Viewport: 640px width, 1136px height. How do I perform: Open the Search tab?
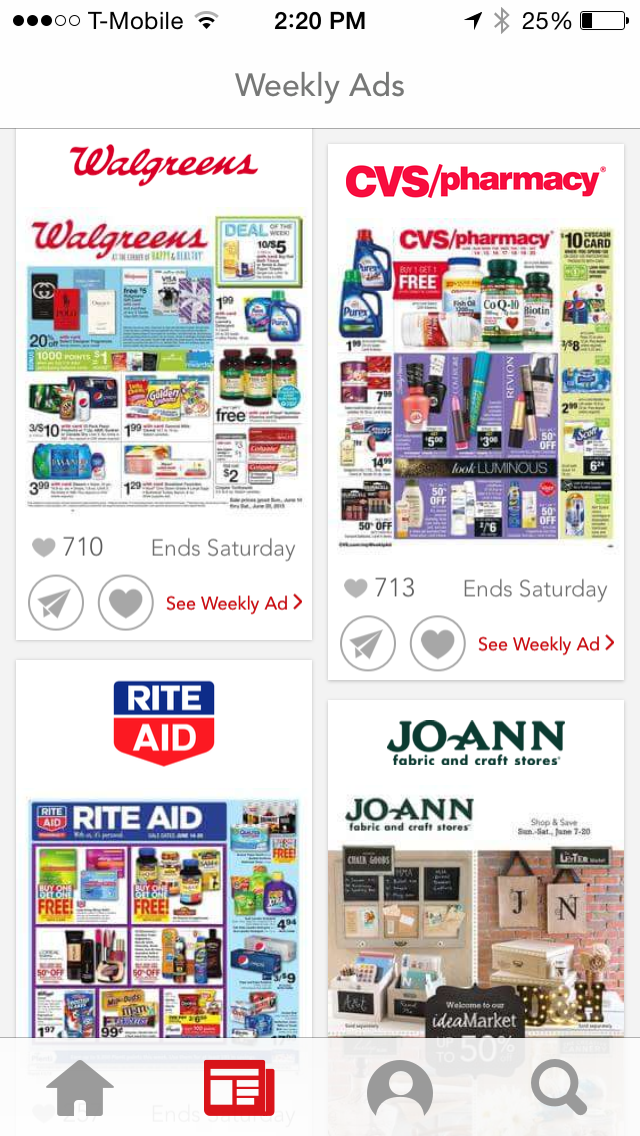point(558,1089)
